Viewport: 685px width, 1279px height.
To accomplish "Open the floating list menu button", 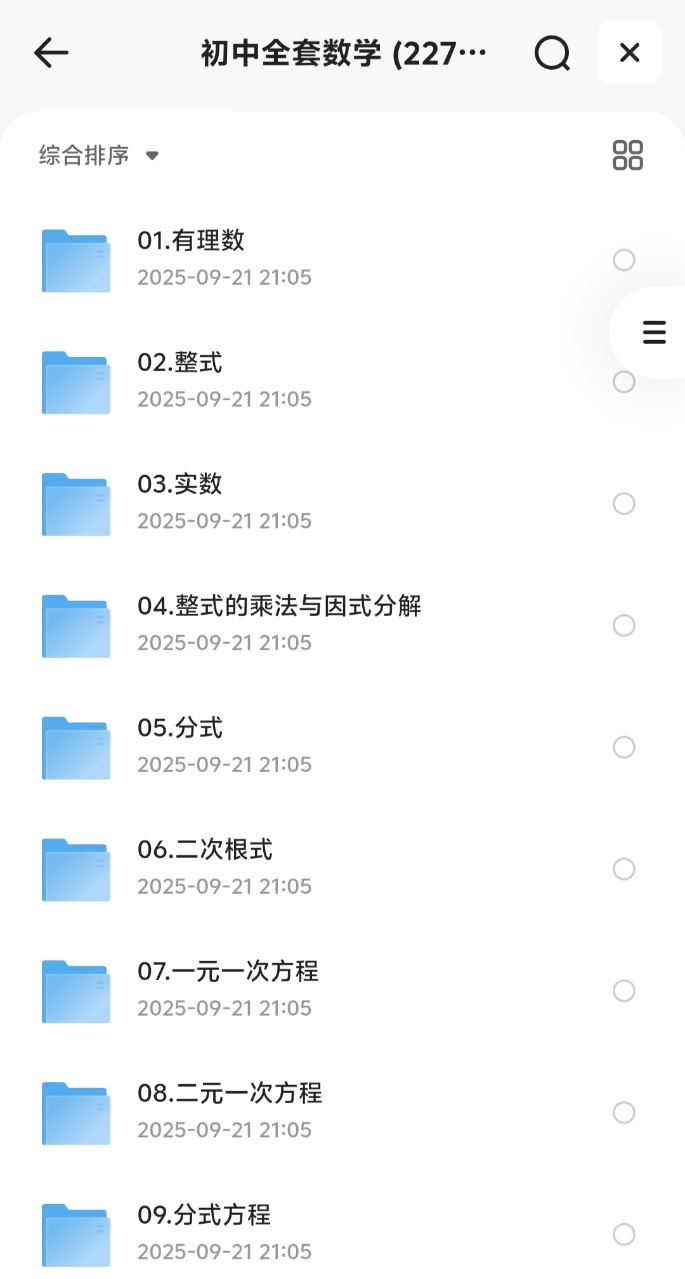I will pyautogui.click(x=653, y=332).
